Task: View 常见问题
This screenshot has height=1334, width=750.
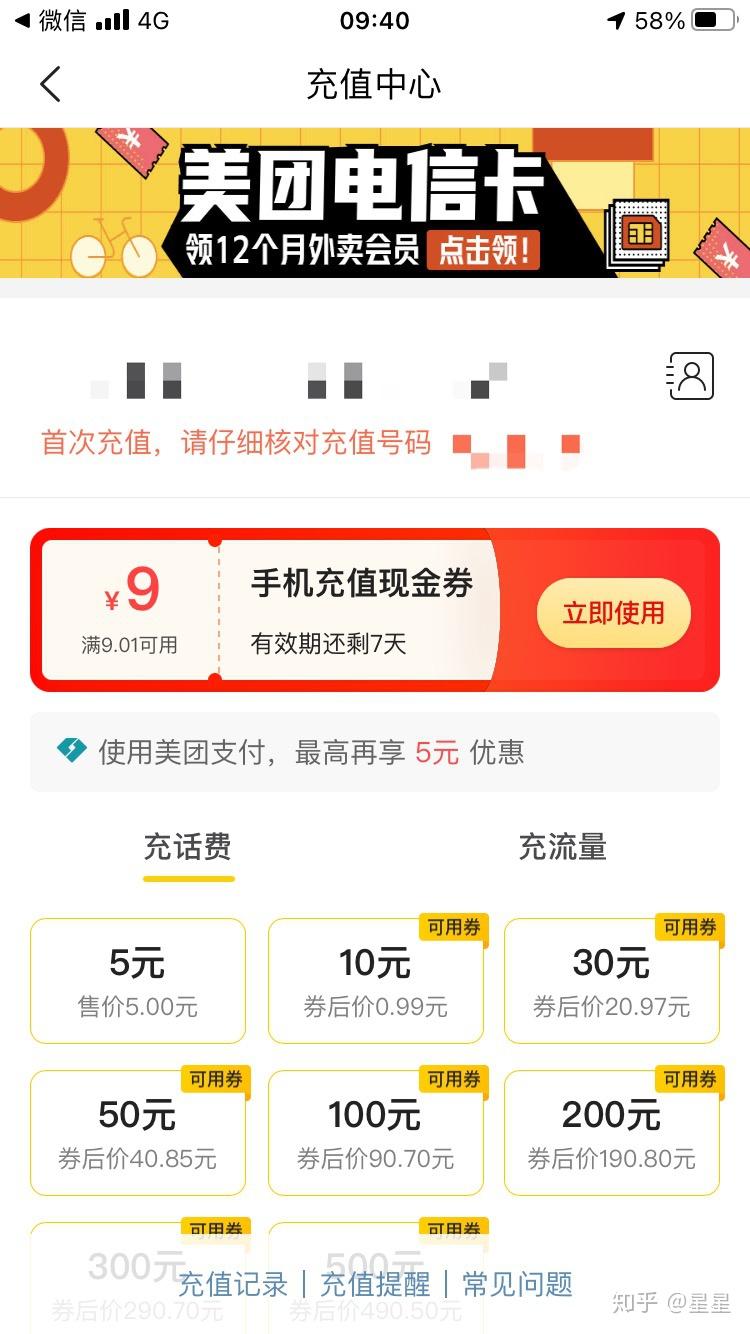Action: (x=517, y=1284)
